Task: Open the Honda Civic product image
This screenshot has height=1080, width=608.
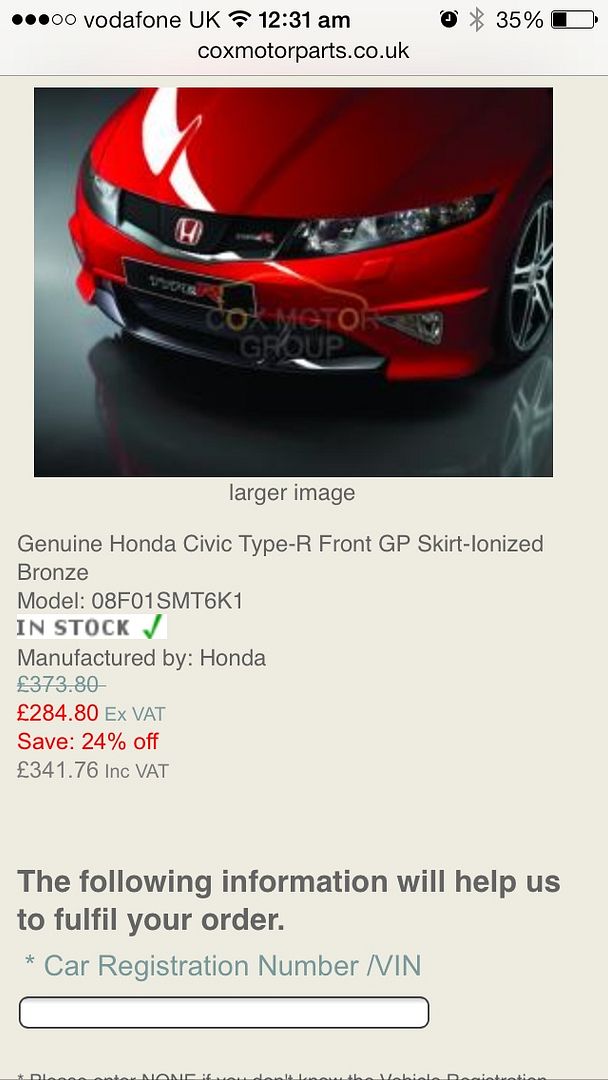Action: tap(293, 282)
